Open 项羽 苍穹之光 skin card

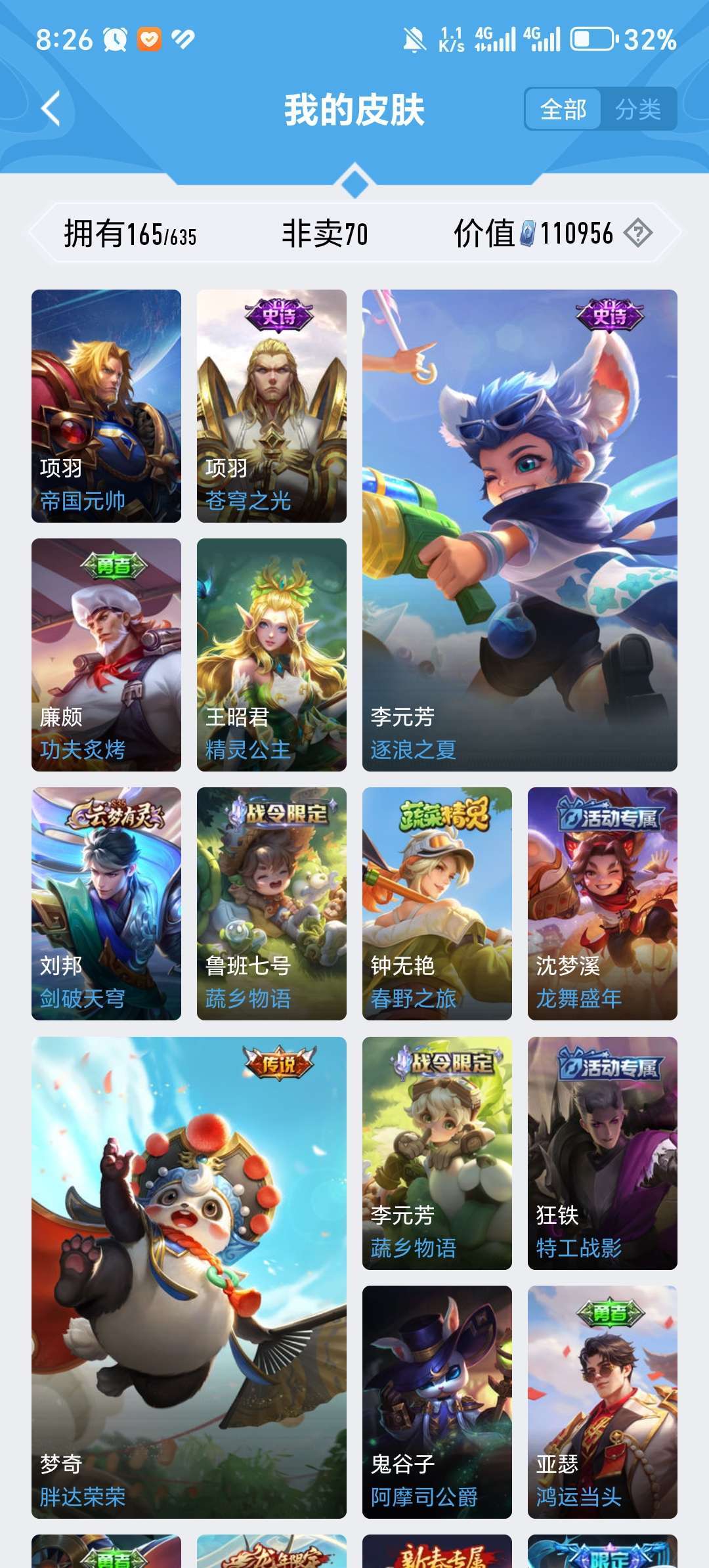click(x=272, y=406)
